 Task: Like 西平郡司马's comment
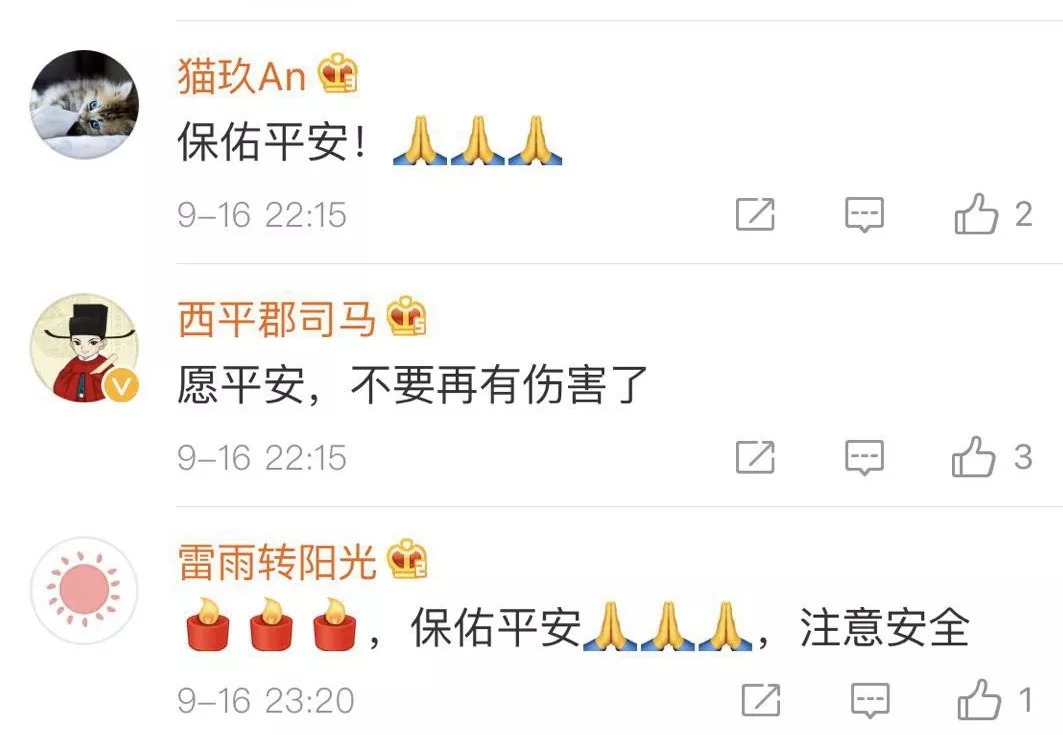click(x=975, y=457)
